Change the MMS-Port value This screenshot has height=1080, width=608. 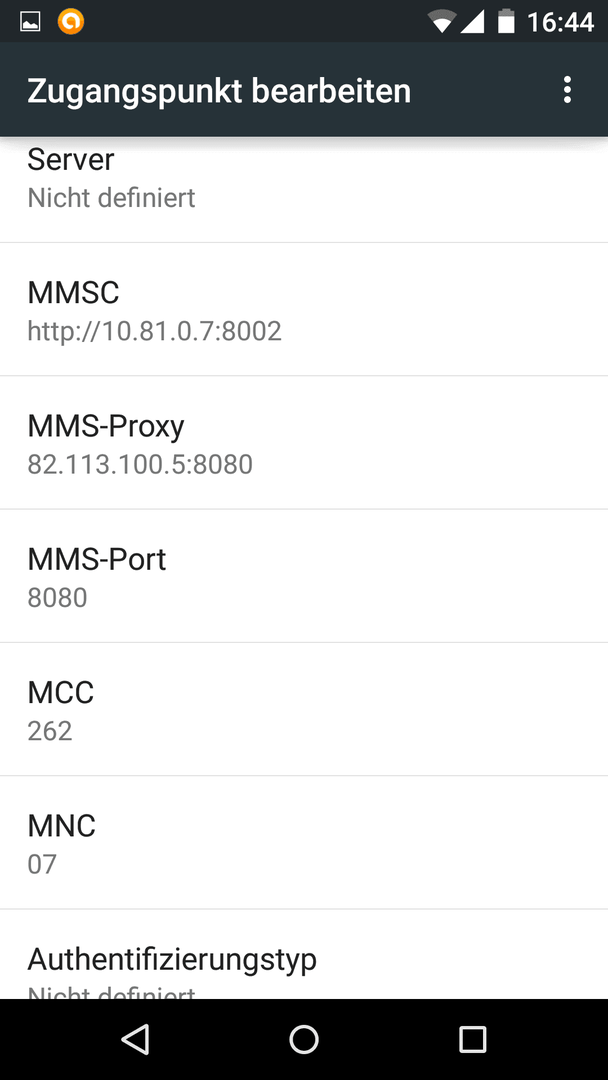(304, 577)
